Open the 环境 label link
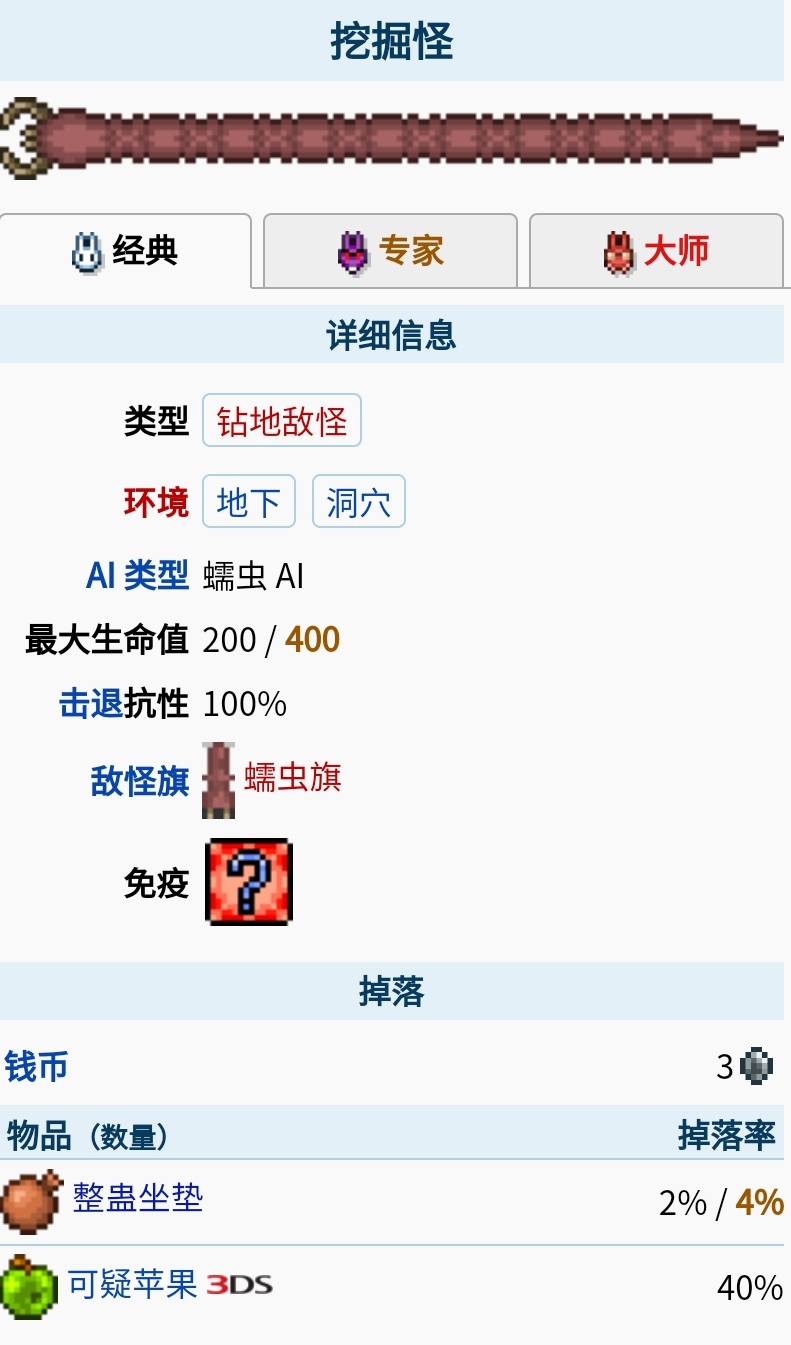Image resolution: width=791 pixels, height=1345 pixels. (x=156, y=501)
